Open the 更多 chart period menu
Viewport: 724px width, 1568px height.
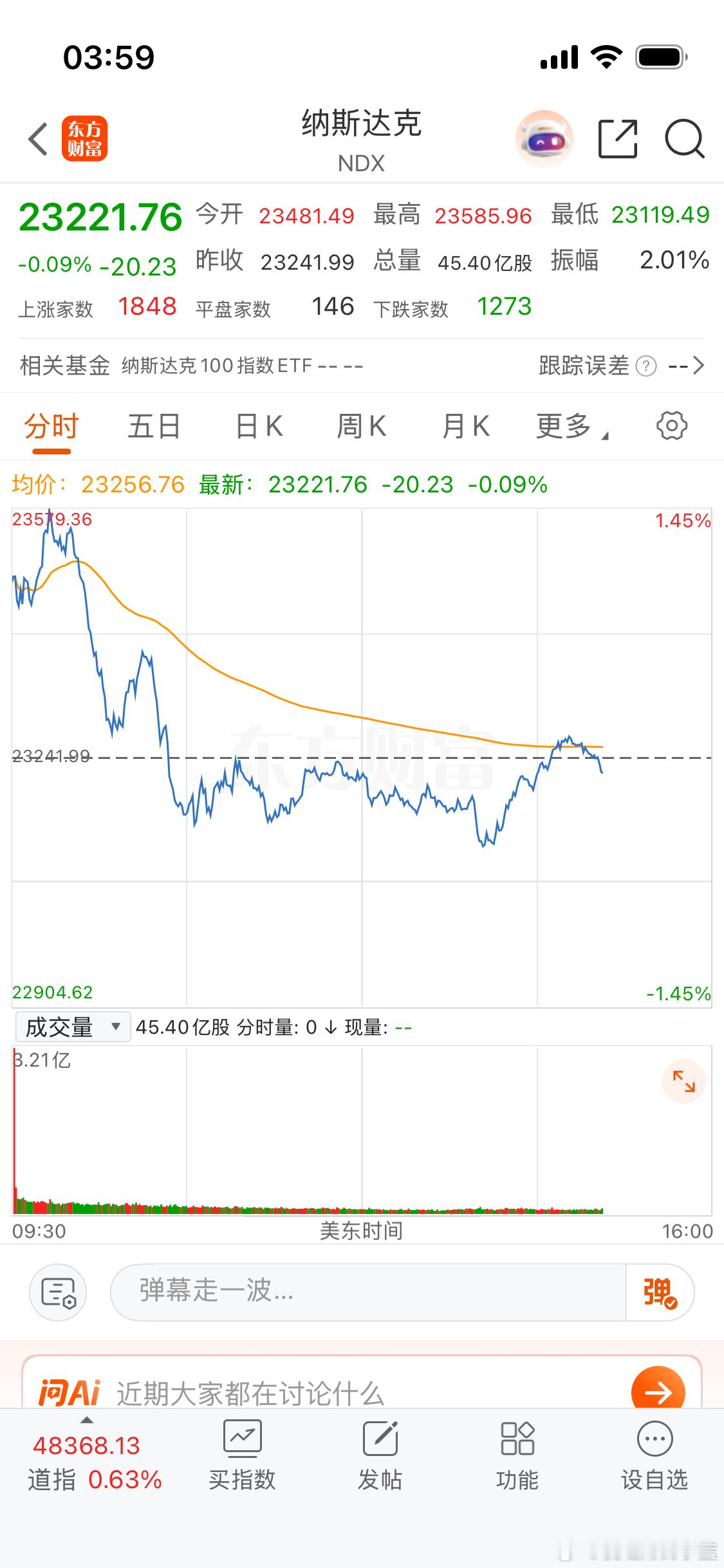click(569, 425)
